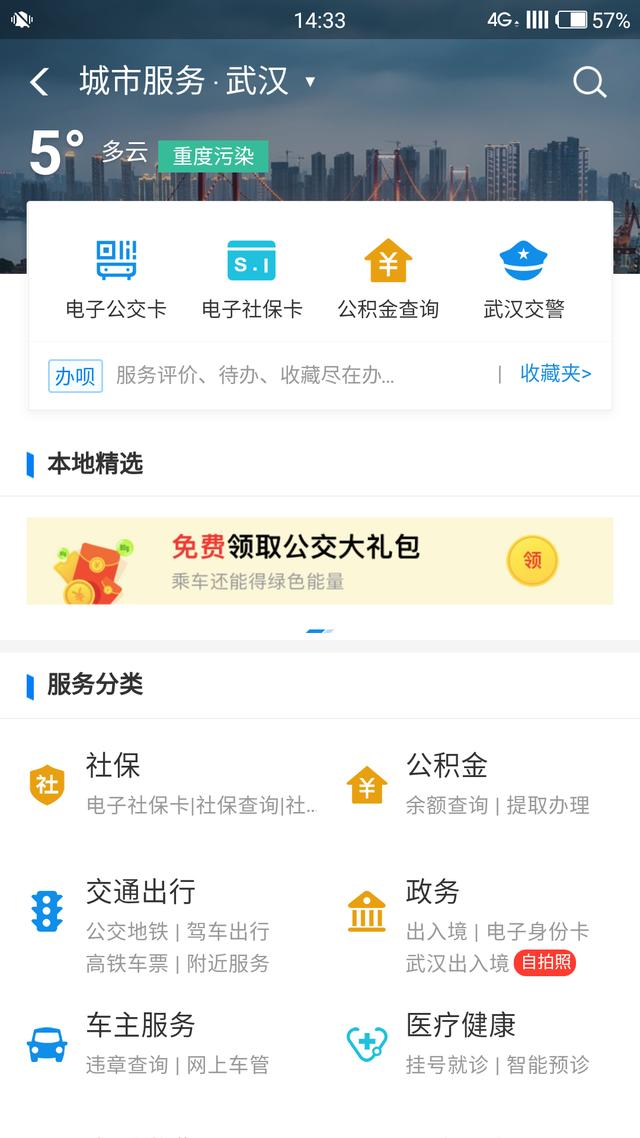Open the 政务 category
The width and height of the screenshot is (640, 1138).
[x=480, y=925]
